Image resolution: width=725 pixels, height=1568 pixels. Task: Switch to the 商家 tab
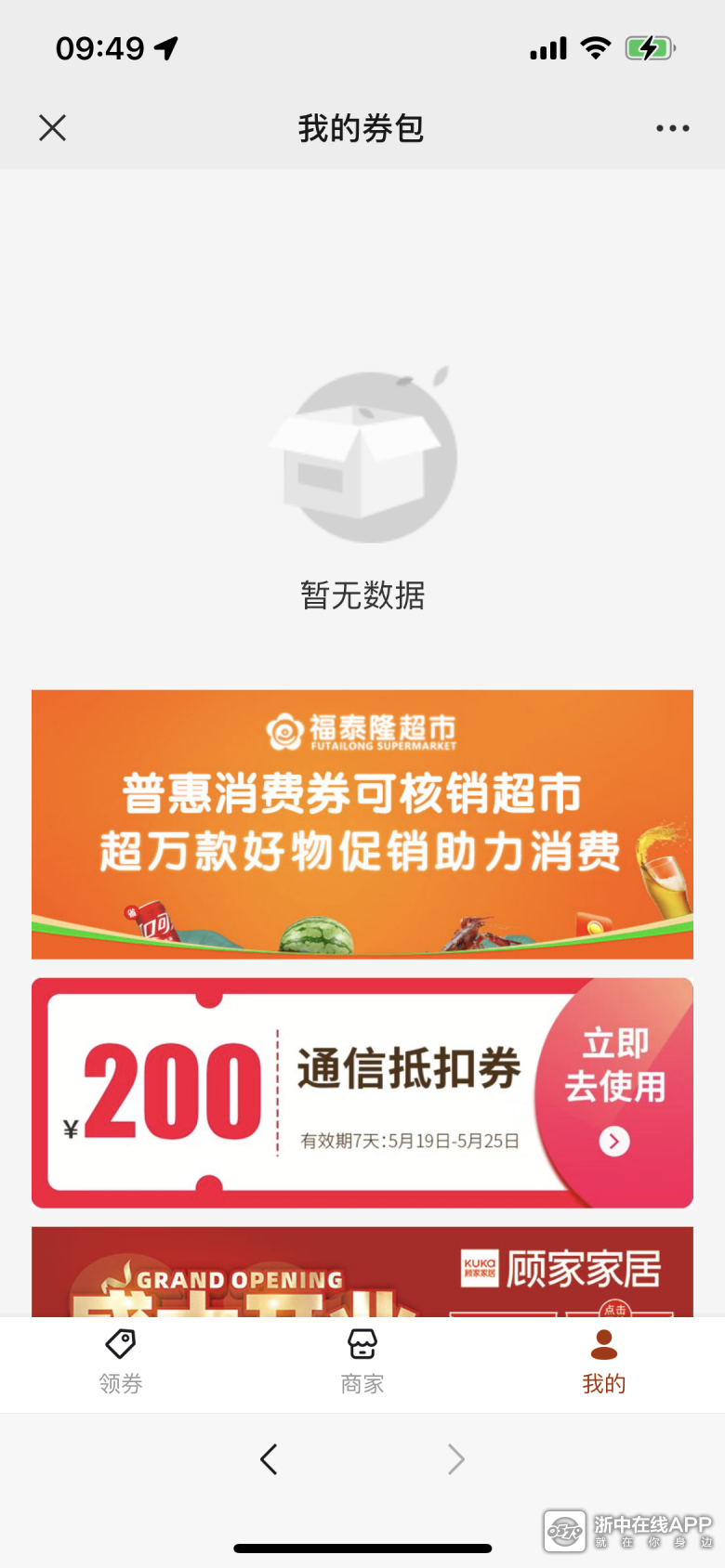pyautogui.click(x=362, y=1361)
